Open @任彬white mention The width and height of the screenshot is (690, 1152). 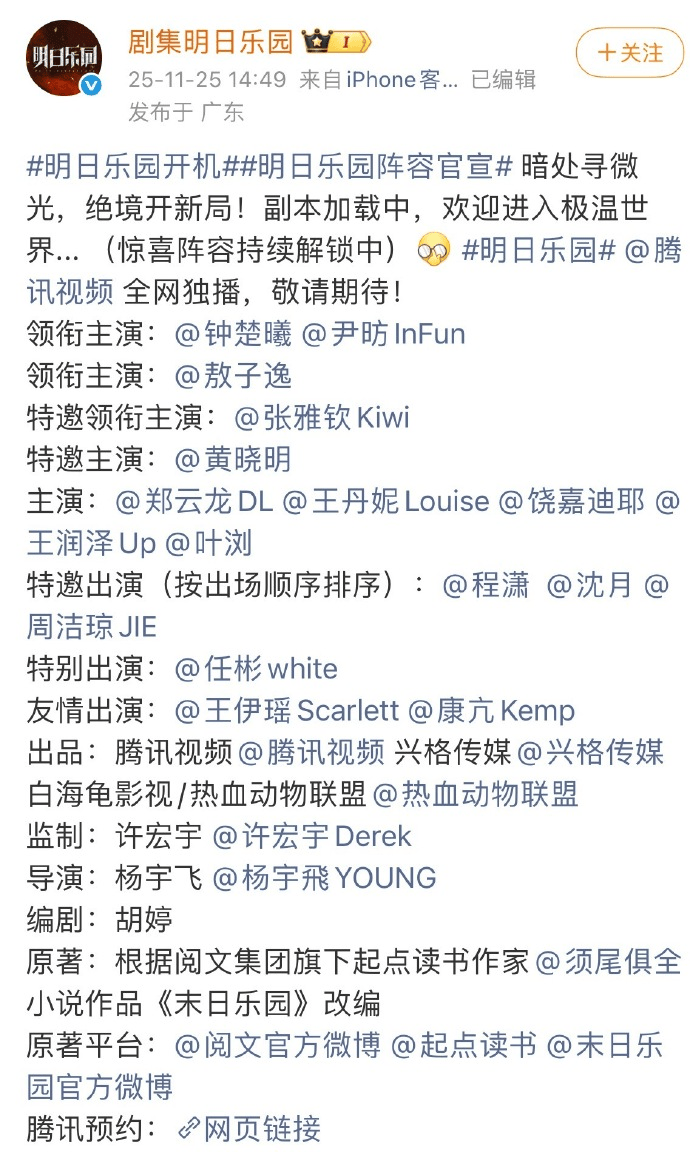(x=257, y=668)
